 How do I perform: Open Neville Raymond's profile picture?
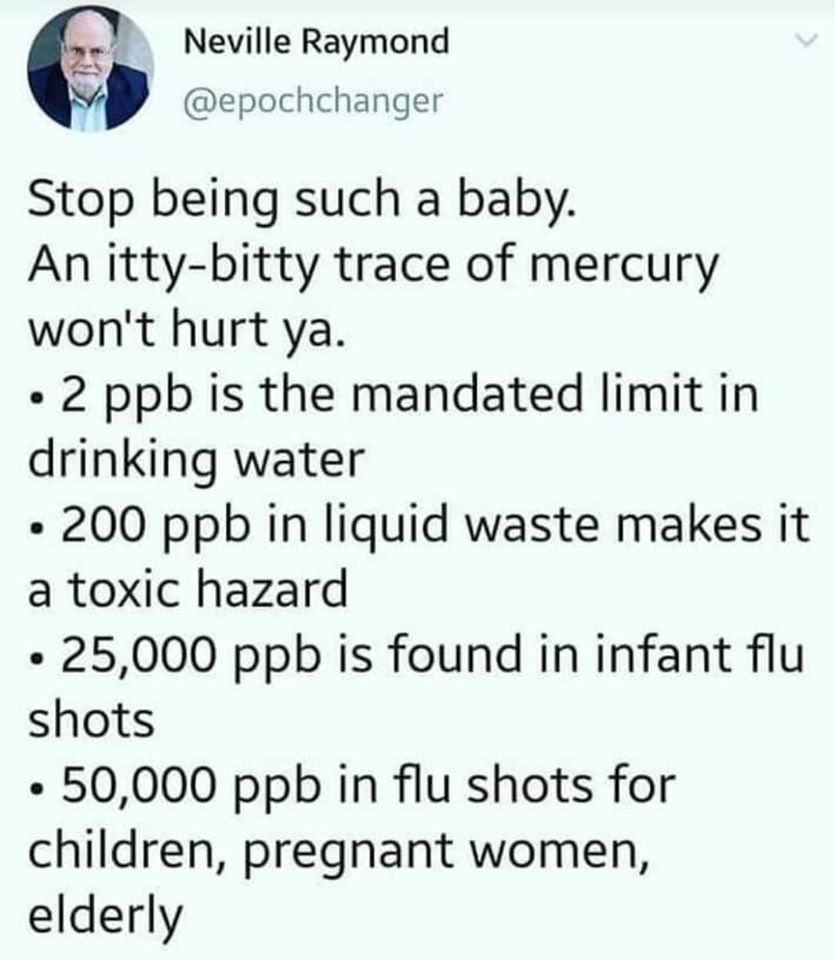91,69
